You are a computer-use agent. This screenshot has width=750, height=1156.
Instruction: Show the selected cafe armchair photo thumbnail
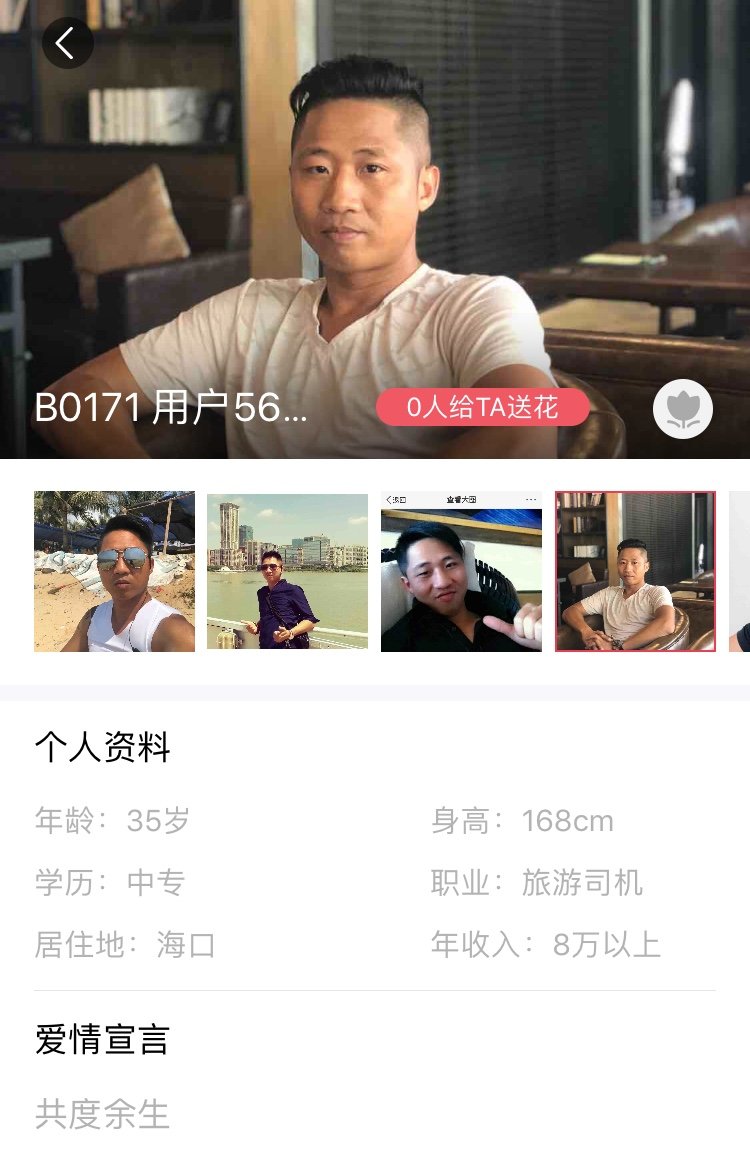click(635, 572)
